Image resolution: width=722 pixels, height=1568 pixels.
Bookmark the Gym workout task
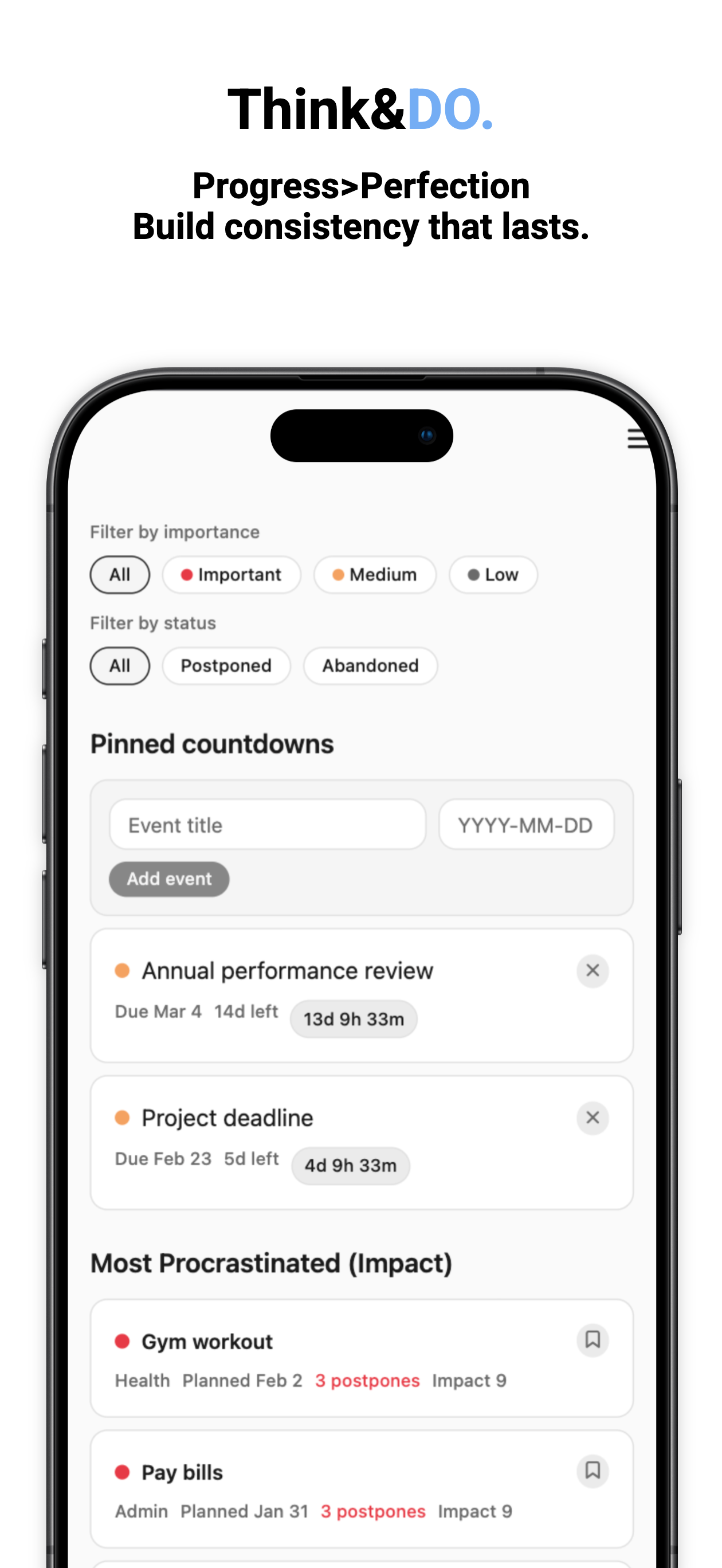tap(592, 1340)
